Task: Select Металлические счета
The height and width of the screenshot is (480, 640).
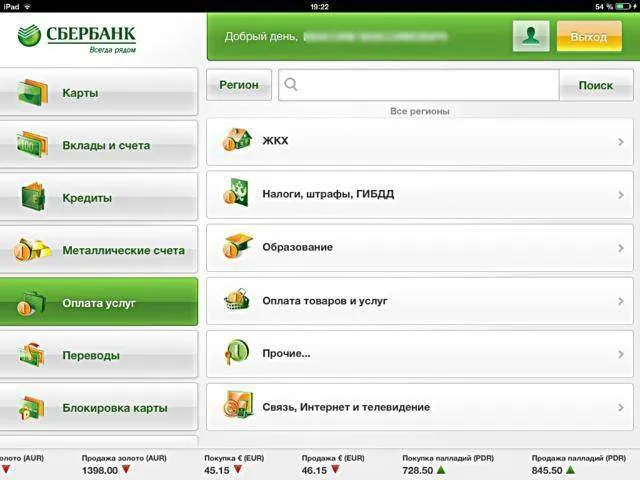Action: (x=99, y=250)
